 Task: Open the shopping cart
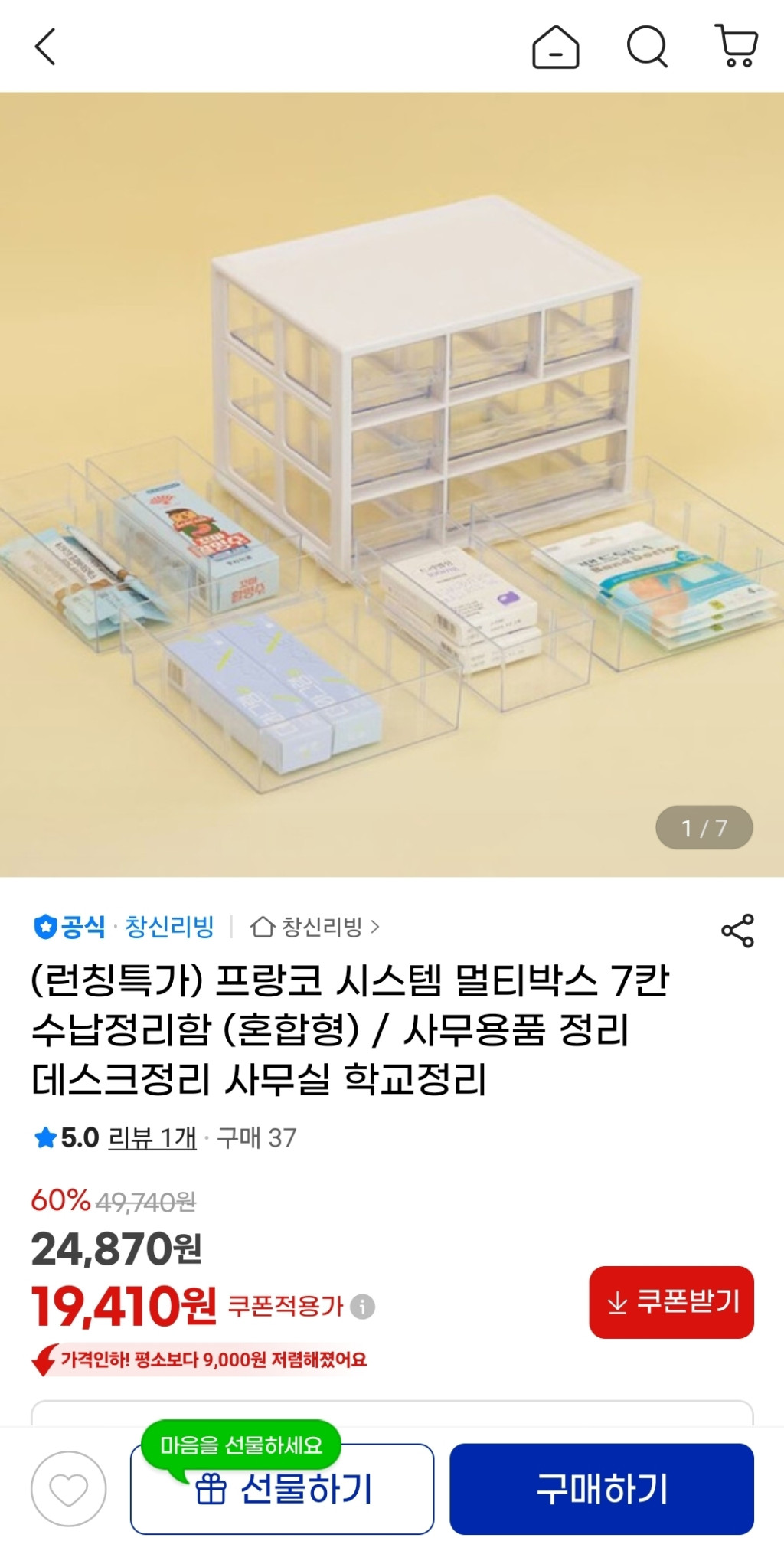click(x=737, y=46)
